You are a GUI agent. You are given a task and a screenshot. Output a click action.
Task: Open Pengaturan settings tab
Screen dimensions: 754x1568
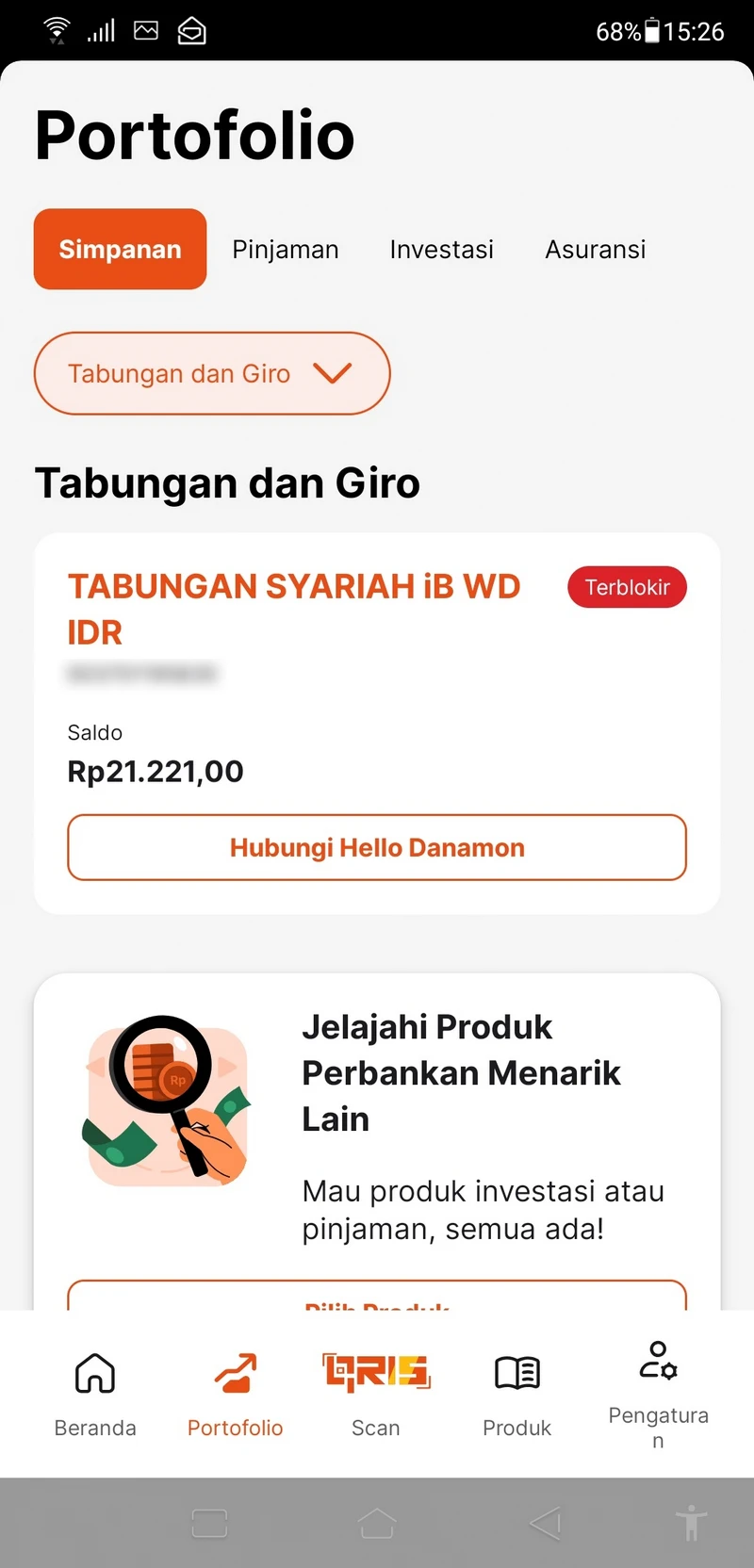pyautogui.click(x=658, y=1395)
